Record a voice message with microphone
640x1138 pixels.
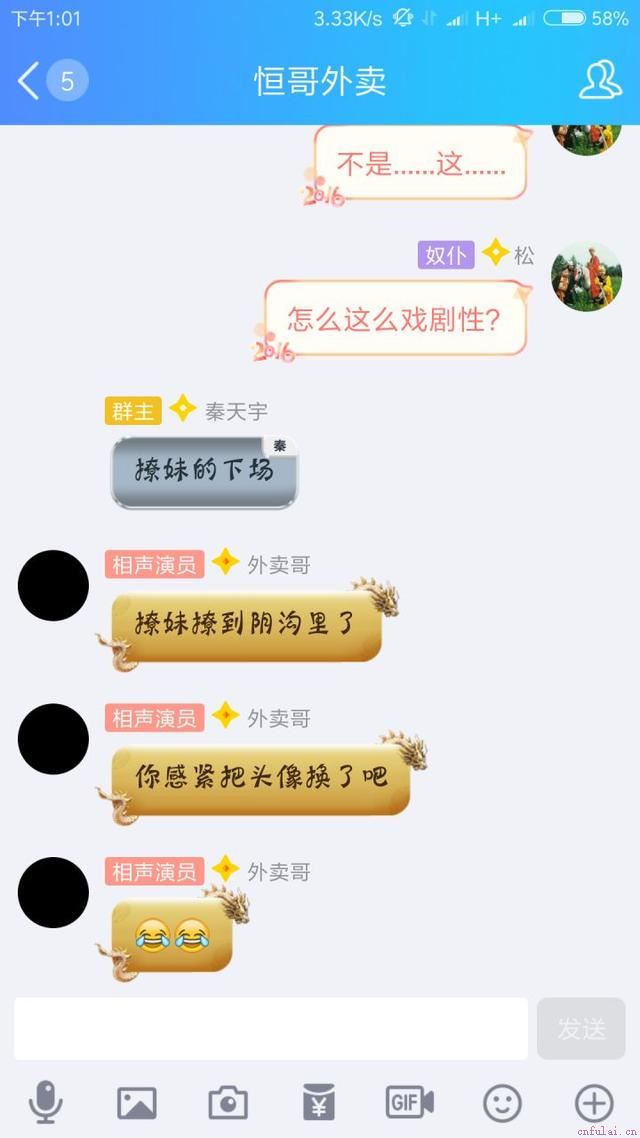[45, 1103]
